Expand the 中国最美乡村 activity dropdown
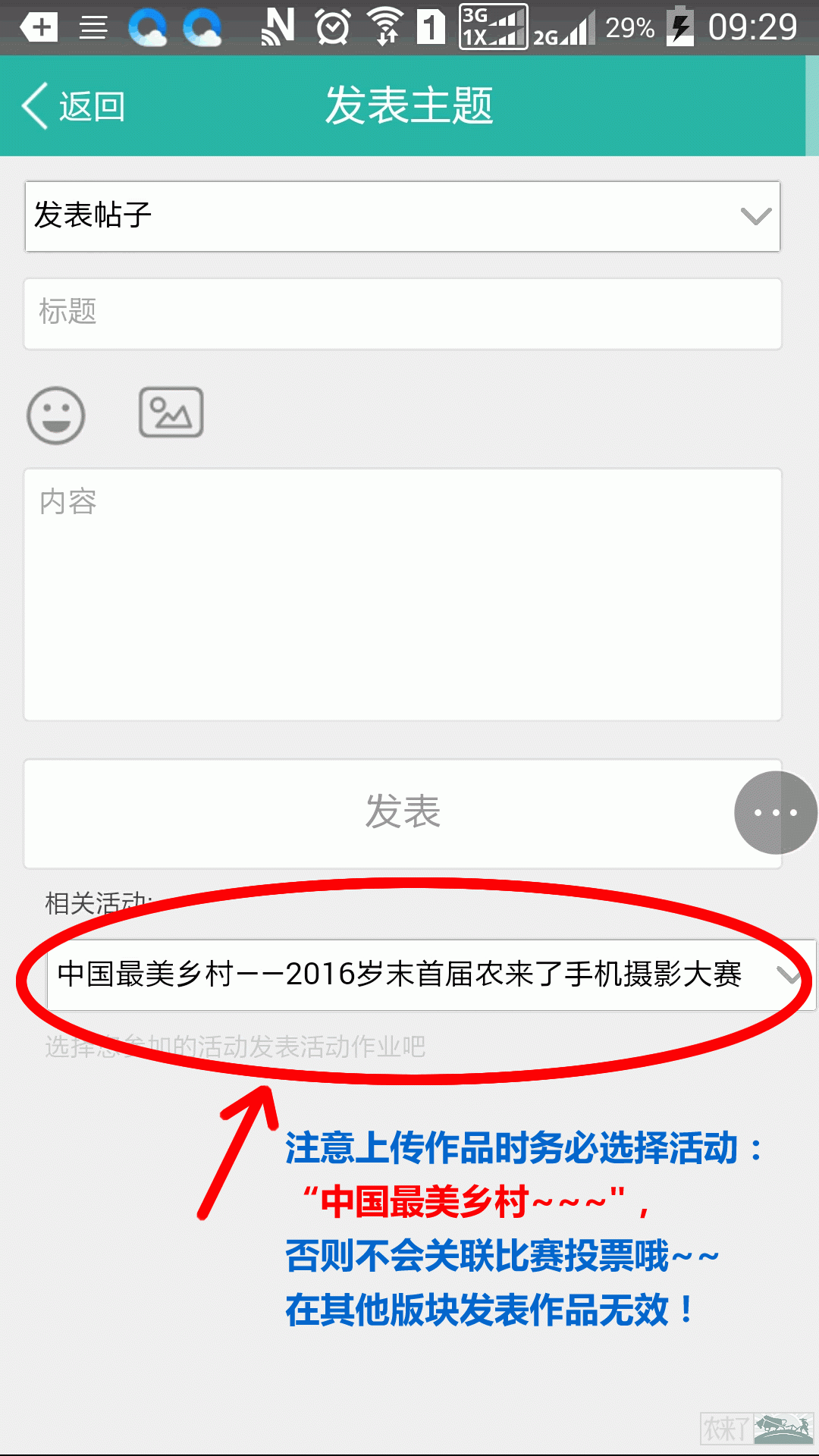The width and height of the screenshot is (819, 1456). (431, 974)
